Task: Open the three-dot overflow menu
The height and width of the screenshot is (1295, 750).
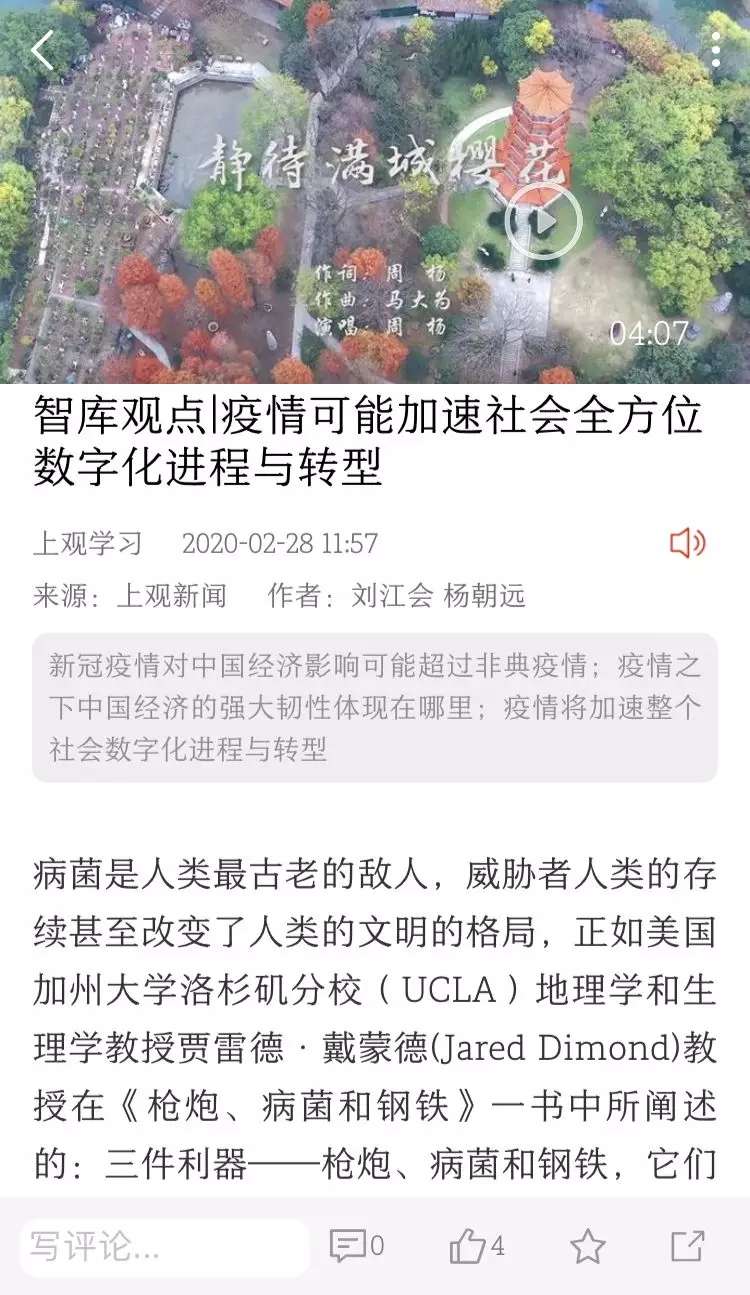Action: tap(716, 48)
